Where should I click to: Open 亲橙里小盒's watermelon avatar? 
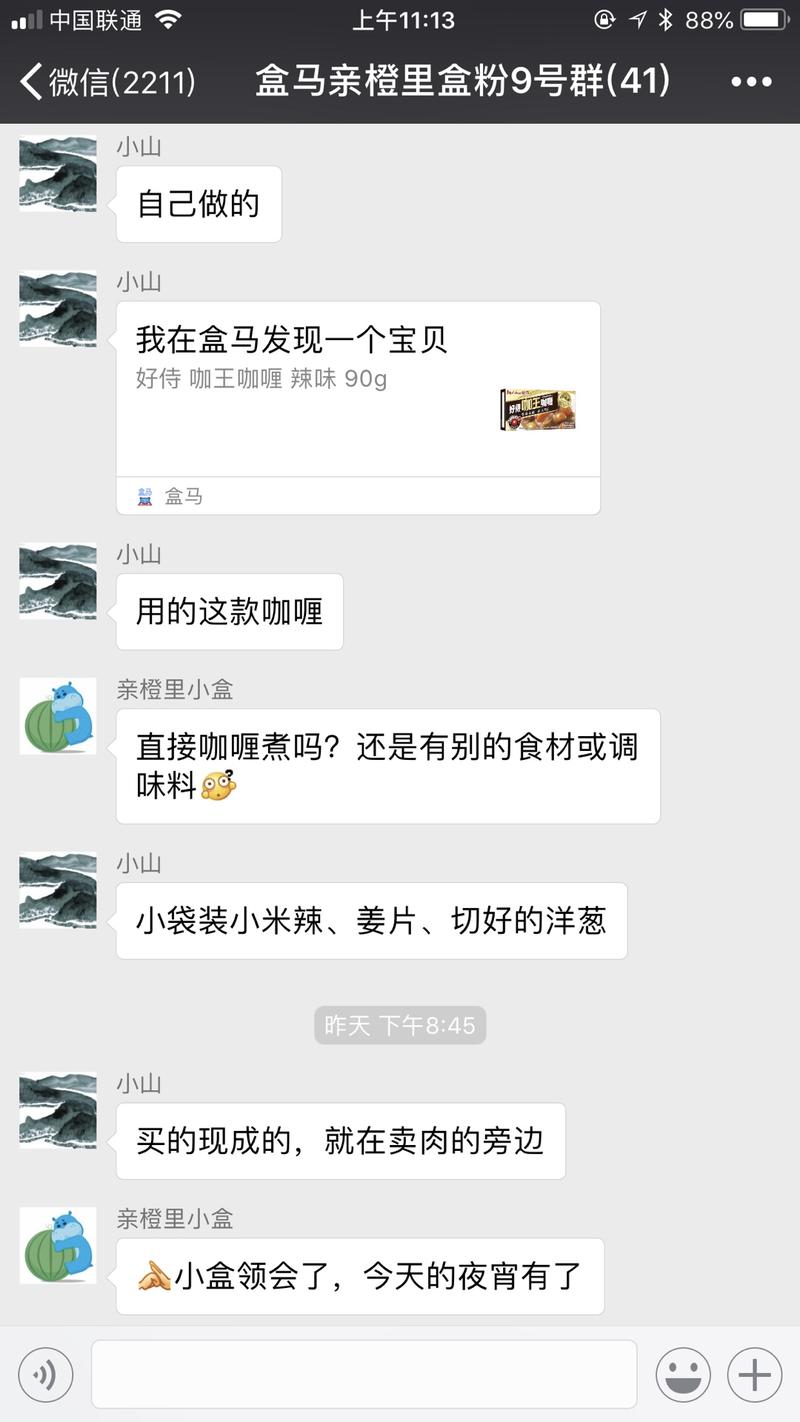coord(57,716)
